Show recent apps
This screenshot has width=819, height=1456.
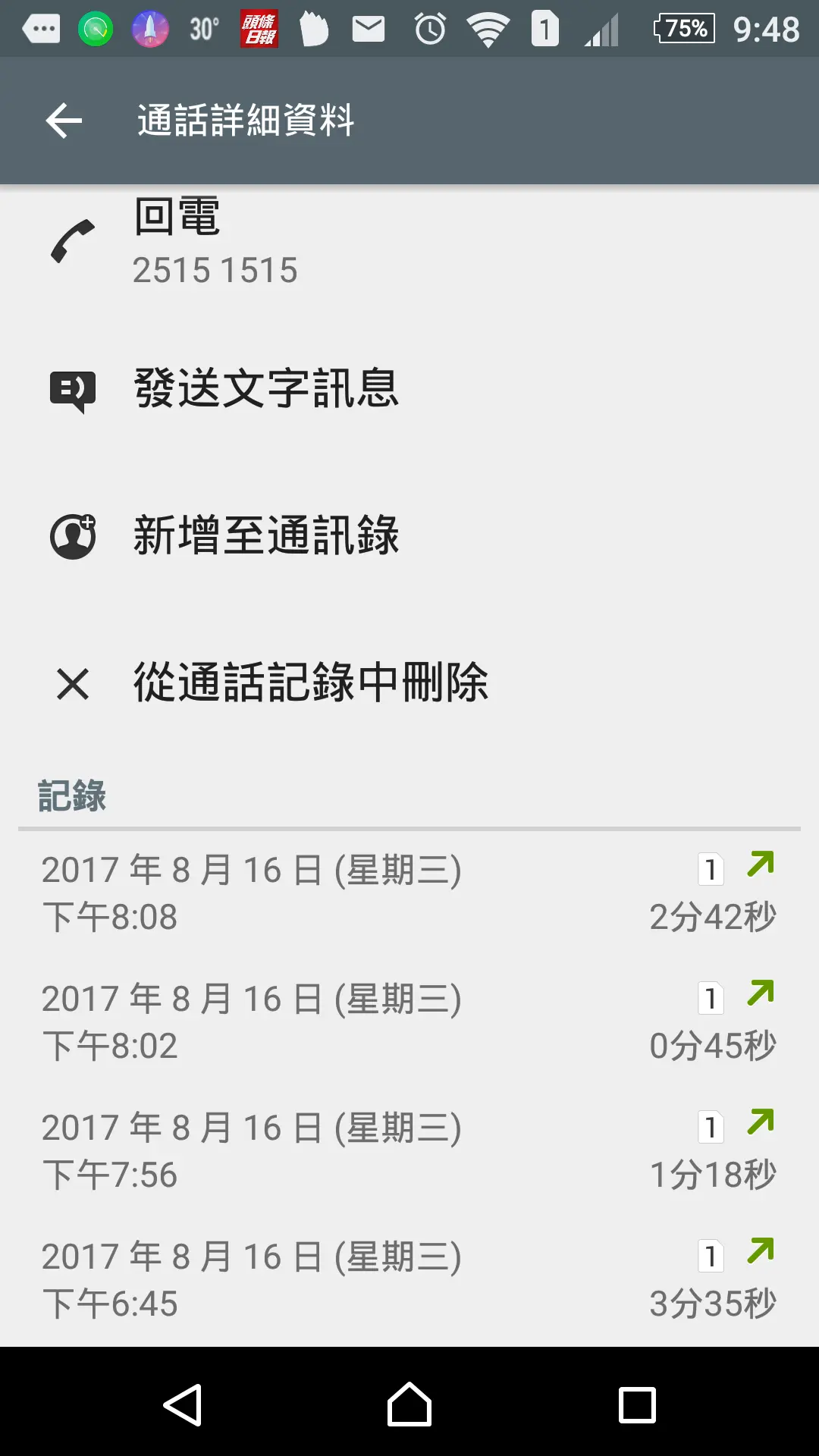[637, 1404]
